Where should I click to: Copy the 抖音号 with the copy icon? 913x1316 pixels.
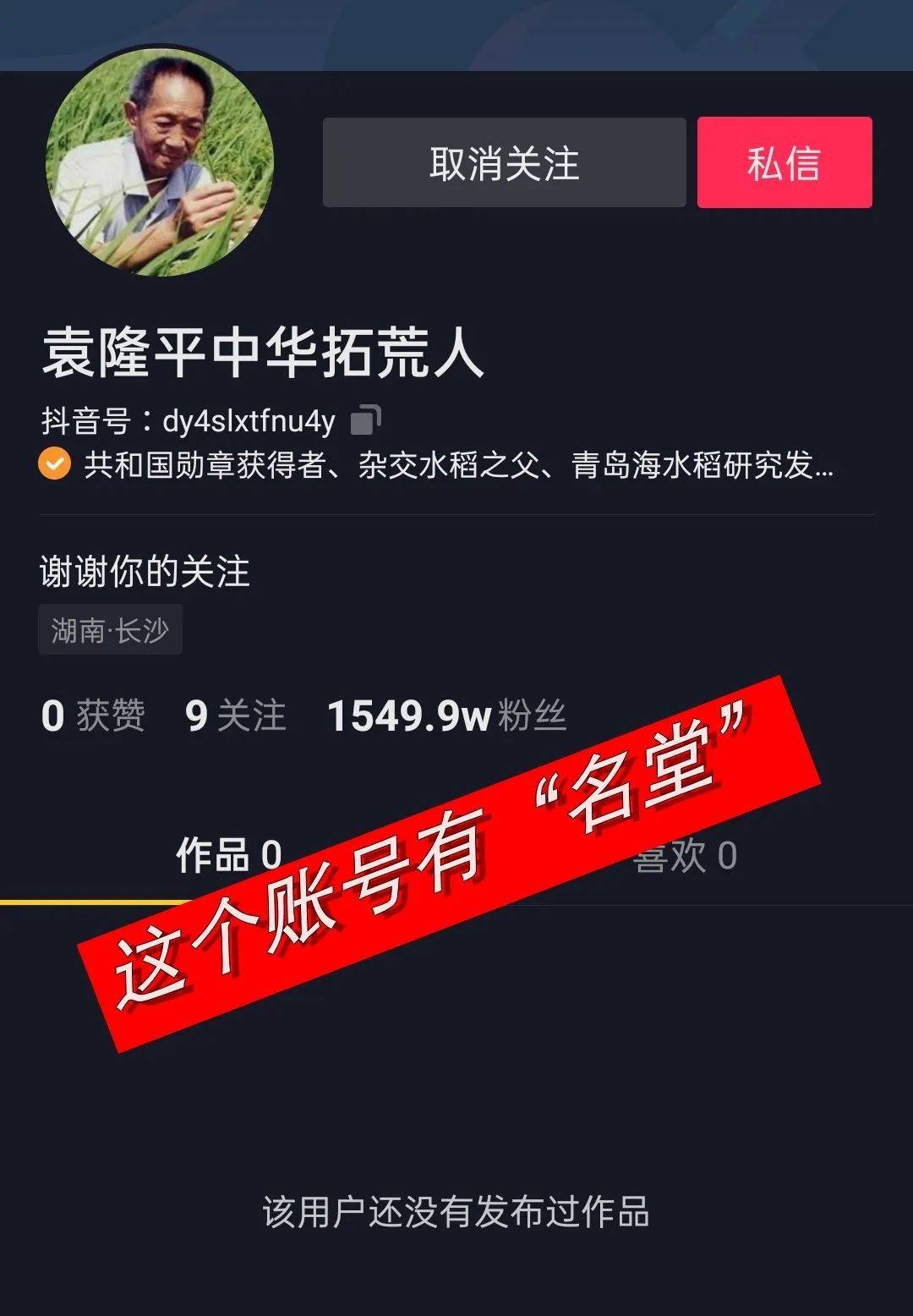click(365, 419)
